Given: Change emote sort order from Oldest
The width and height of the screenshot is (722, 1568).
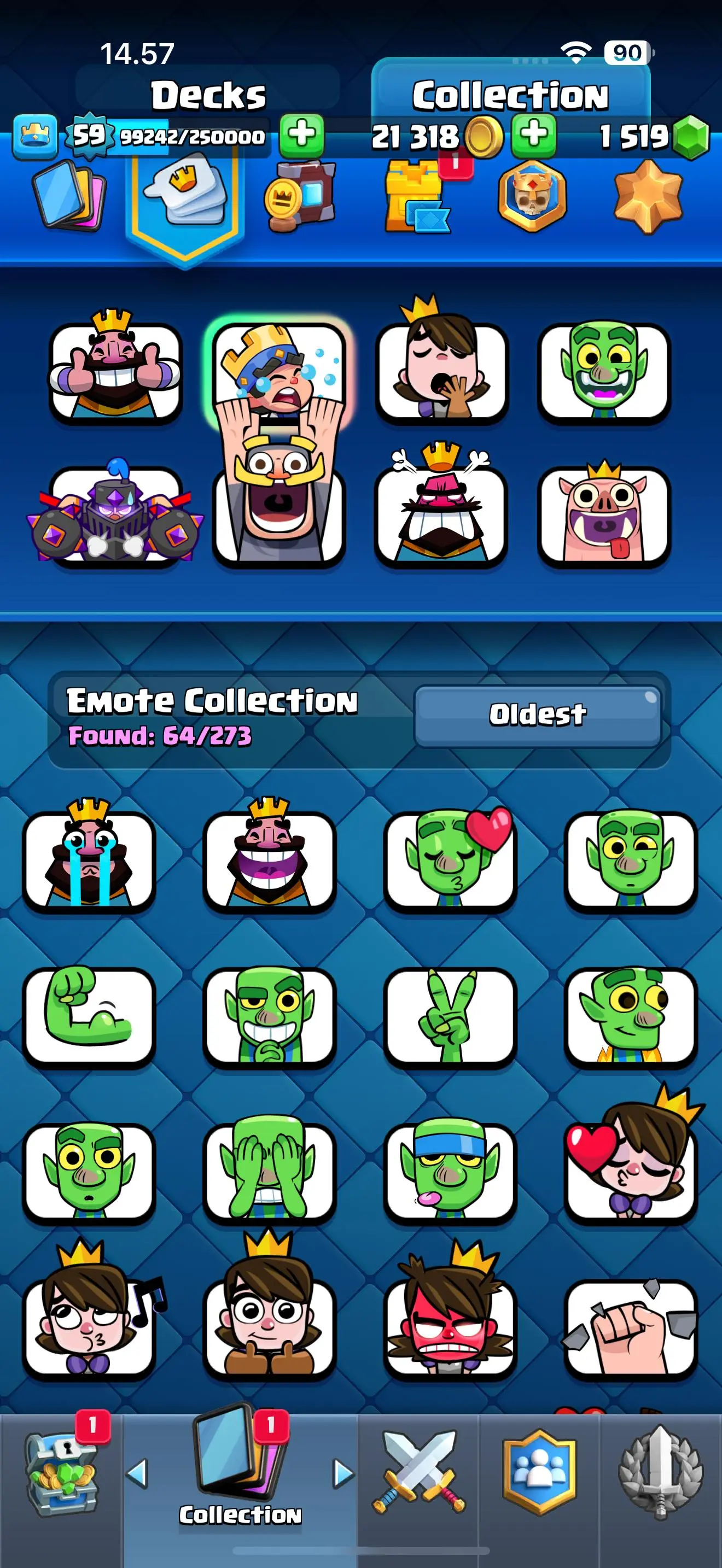Looking at the screenshot, I should coord(537,715).
